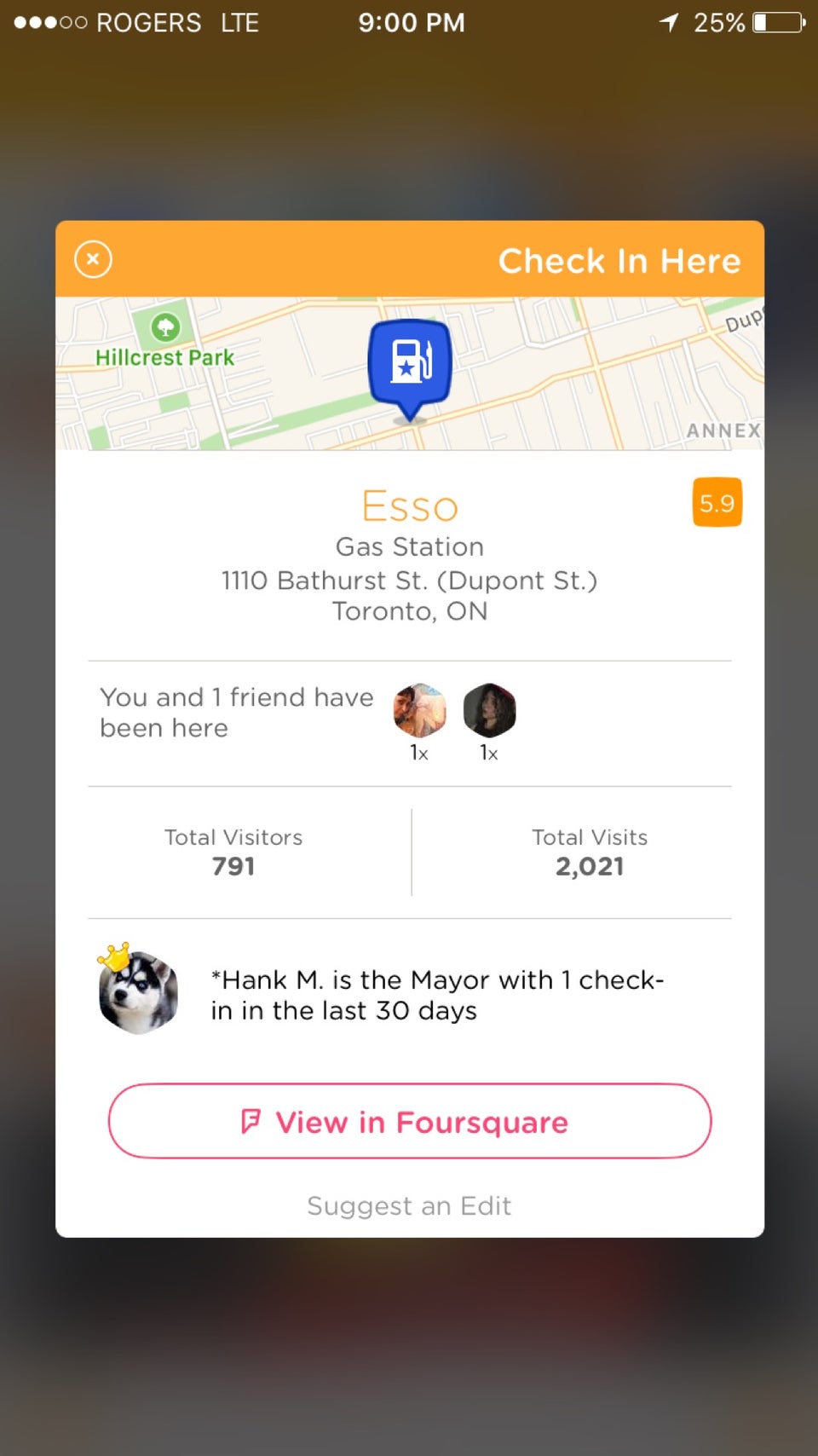Viewport: 818px width, 1456px height.
Task: Expand the Total Visits 2,021 stat
Action: click(x=590, y=852)
